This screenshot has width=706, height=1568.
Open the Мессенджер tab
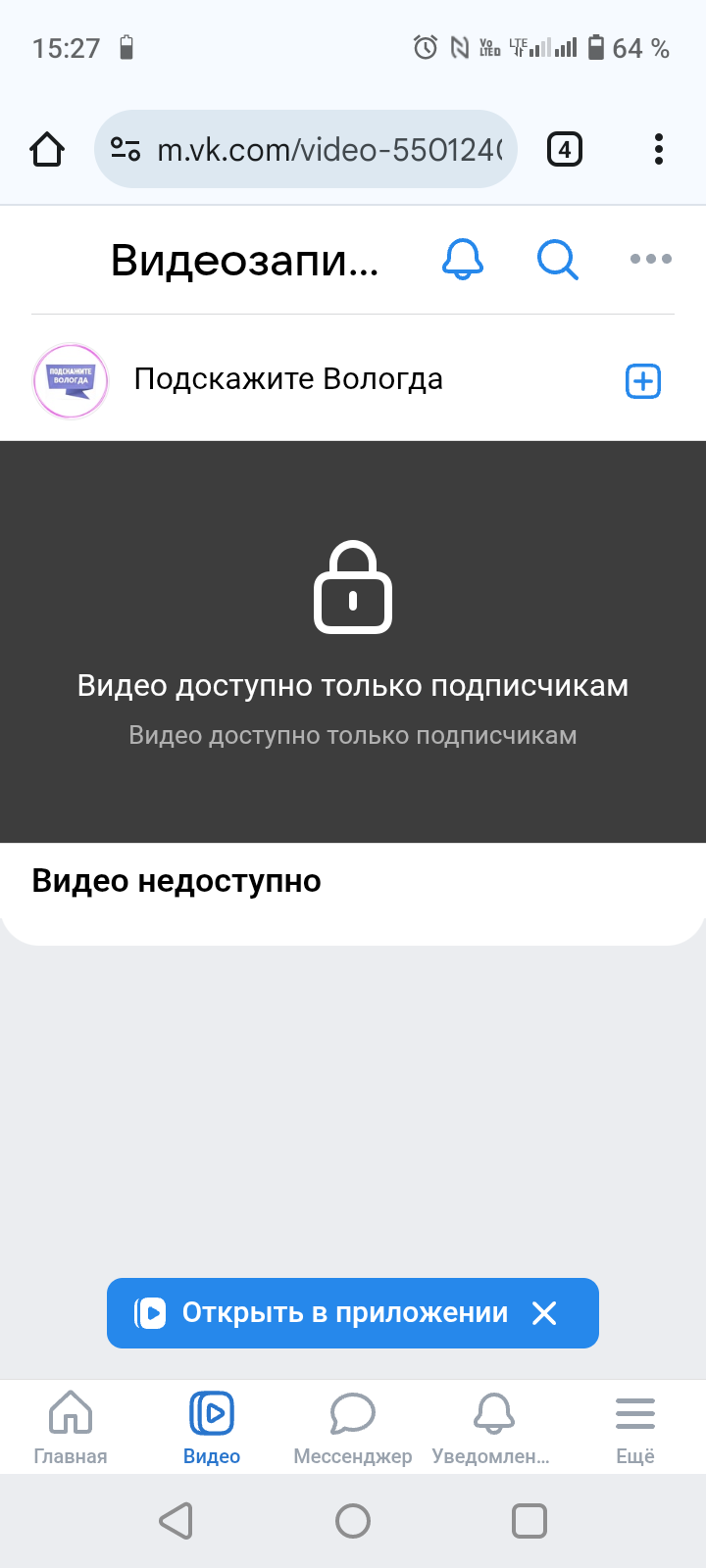[x=353, y=1428]
